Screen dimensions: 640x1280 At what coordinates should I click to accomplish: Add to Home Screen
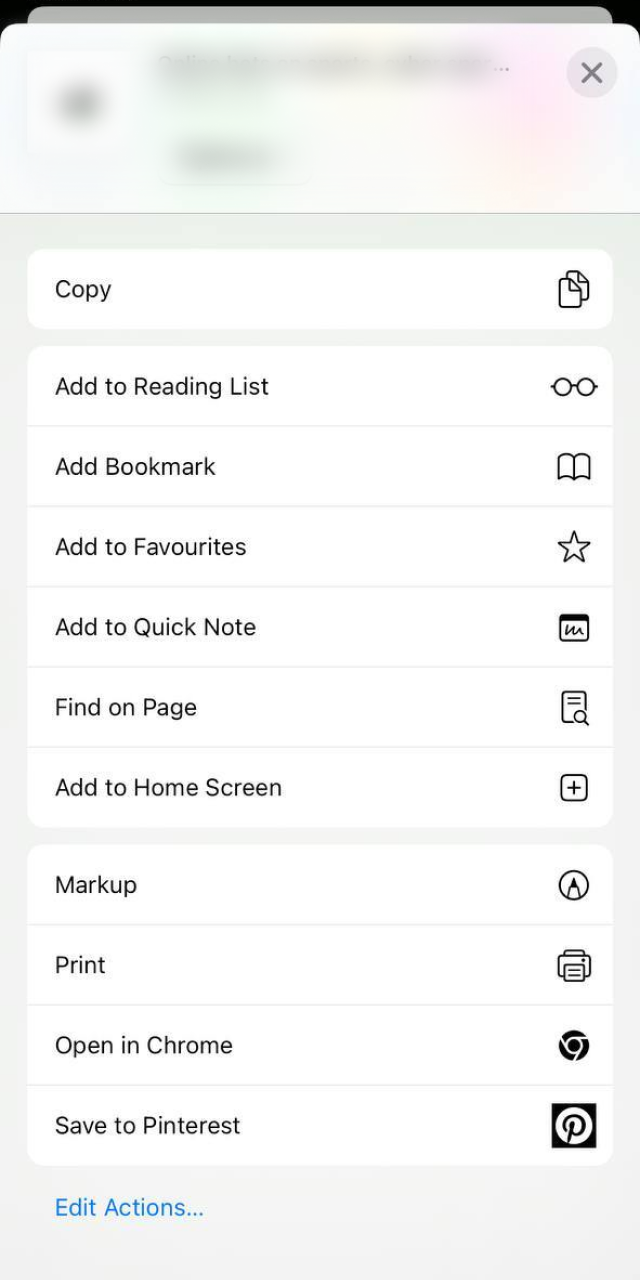tap(320, 787)
